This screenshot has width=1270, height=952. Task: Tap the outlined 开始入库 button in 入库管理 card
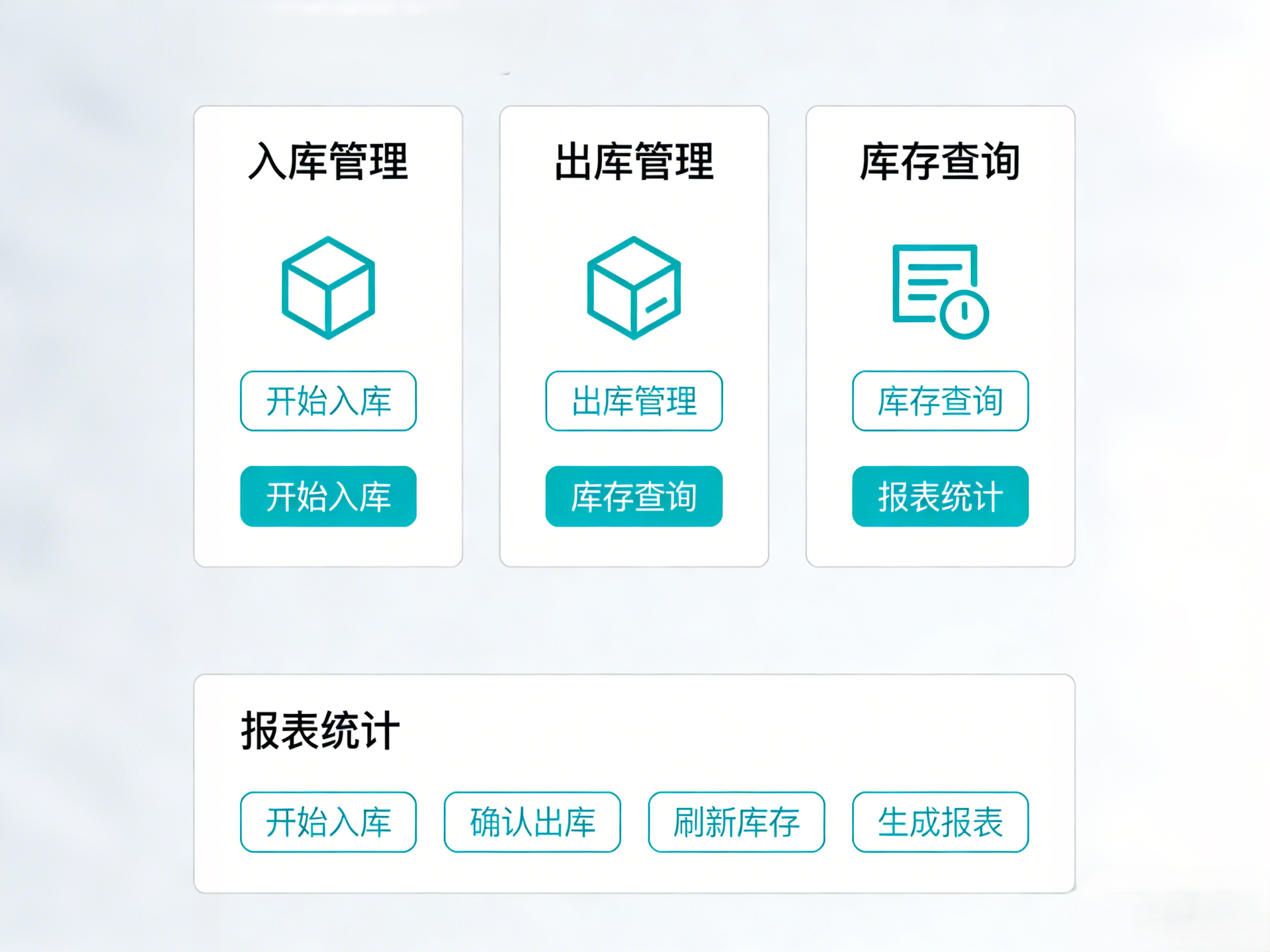tap(328, 401)
